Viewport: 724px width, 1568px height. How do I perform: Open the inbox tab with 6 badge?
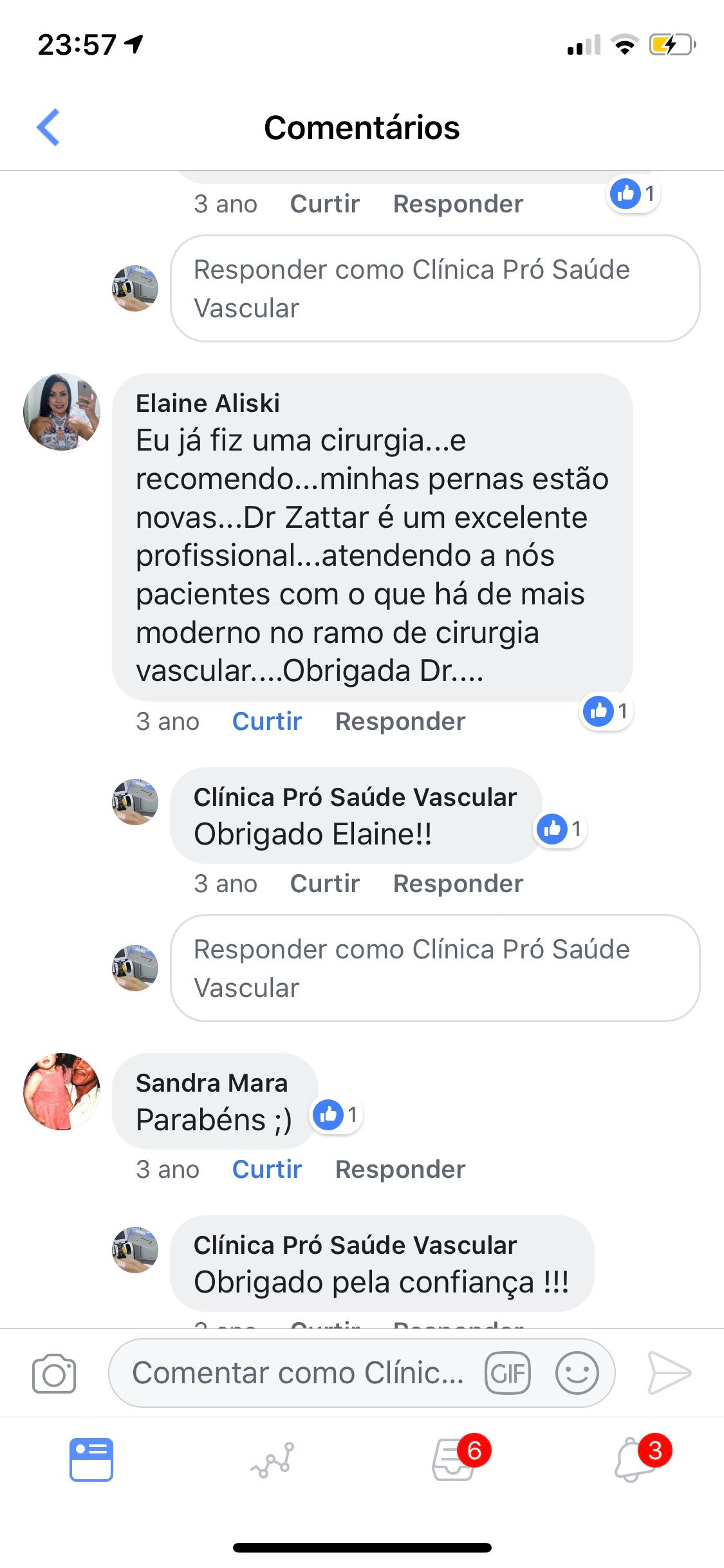(454, 1459)
